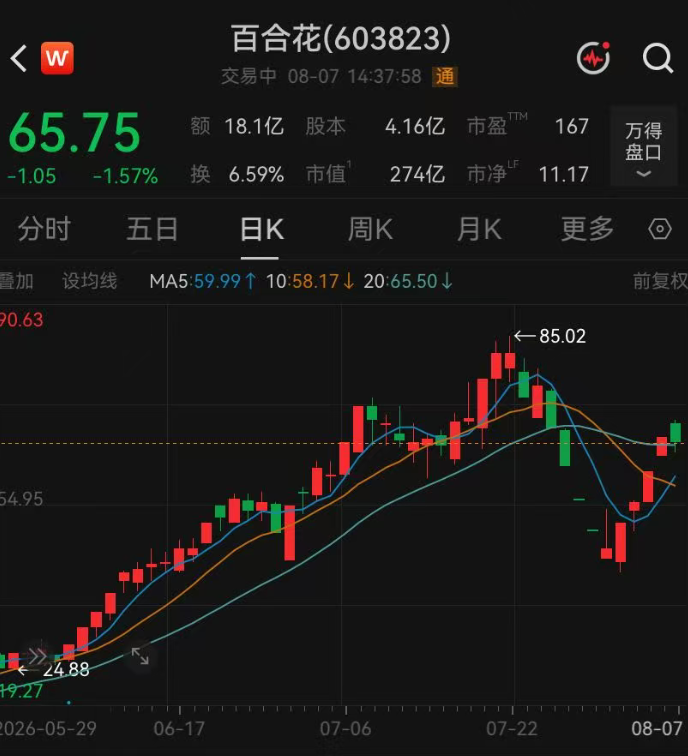Viewport: 688px width, 756px height.
Task: Open the stock pulse alert icon
Action: click(594, 58)
